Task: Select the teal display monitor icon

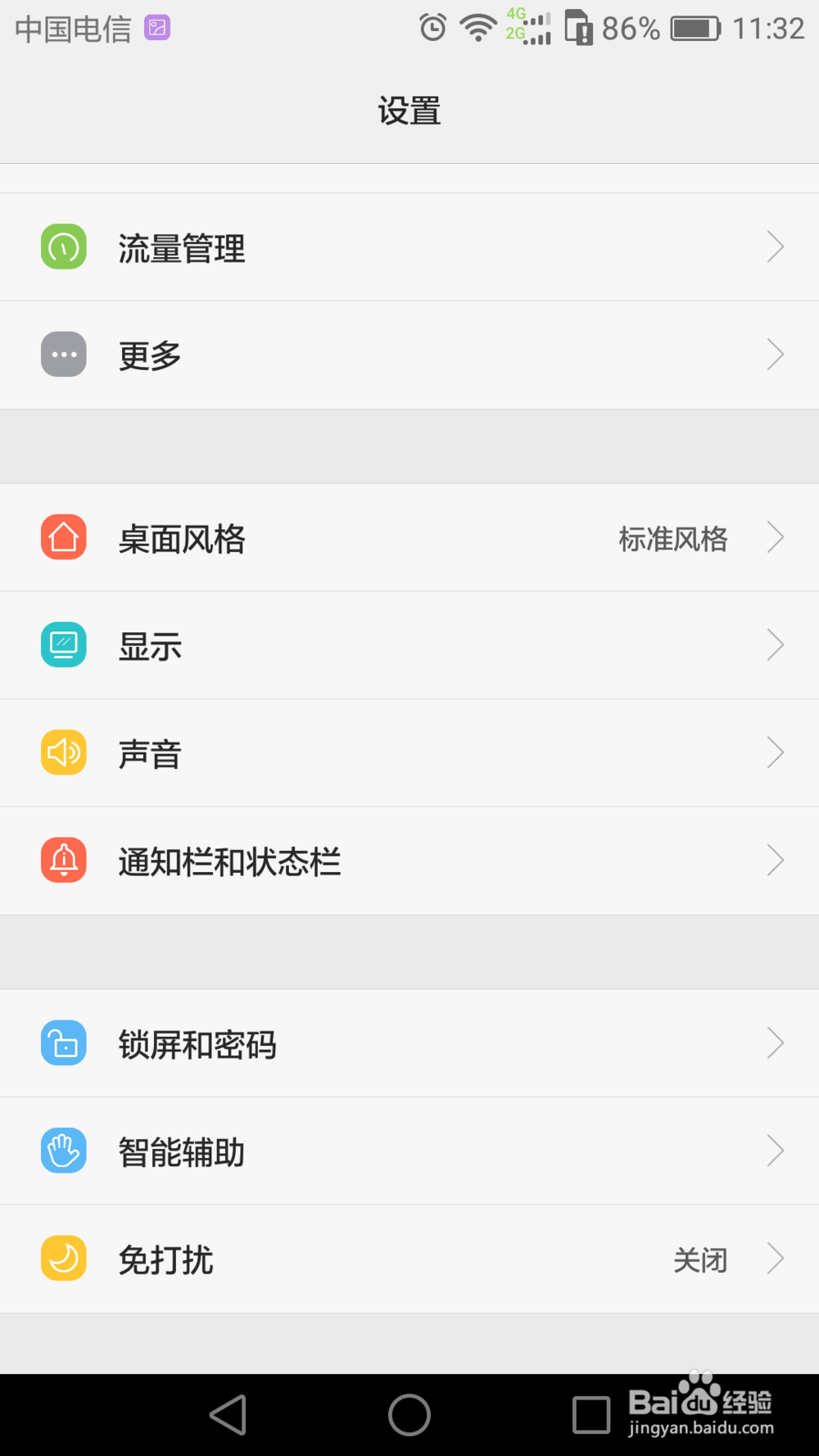Action: pyautogui.click(x=63, y=645)
